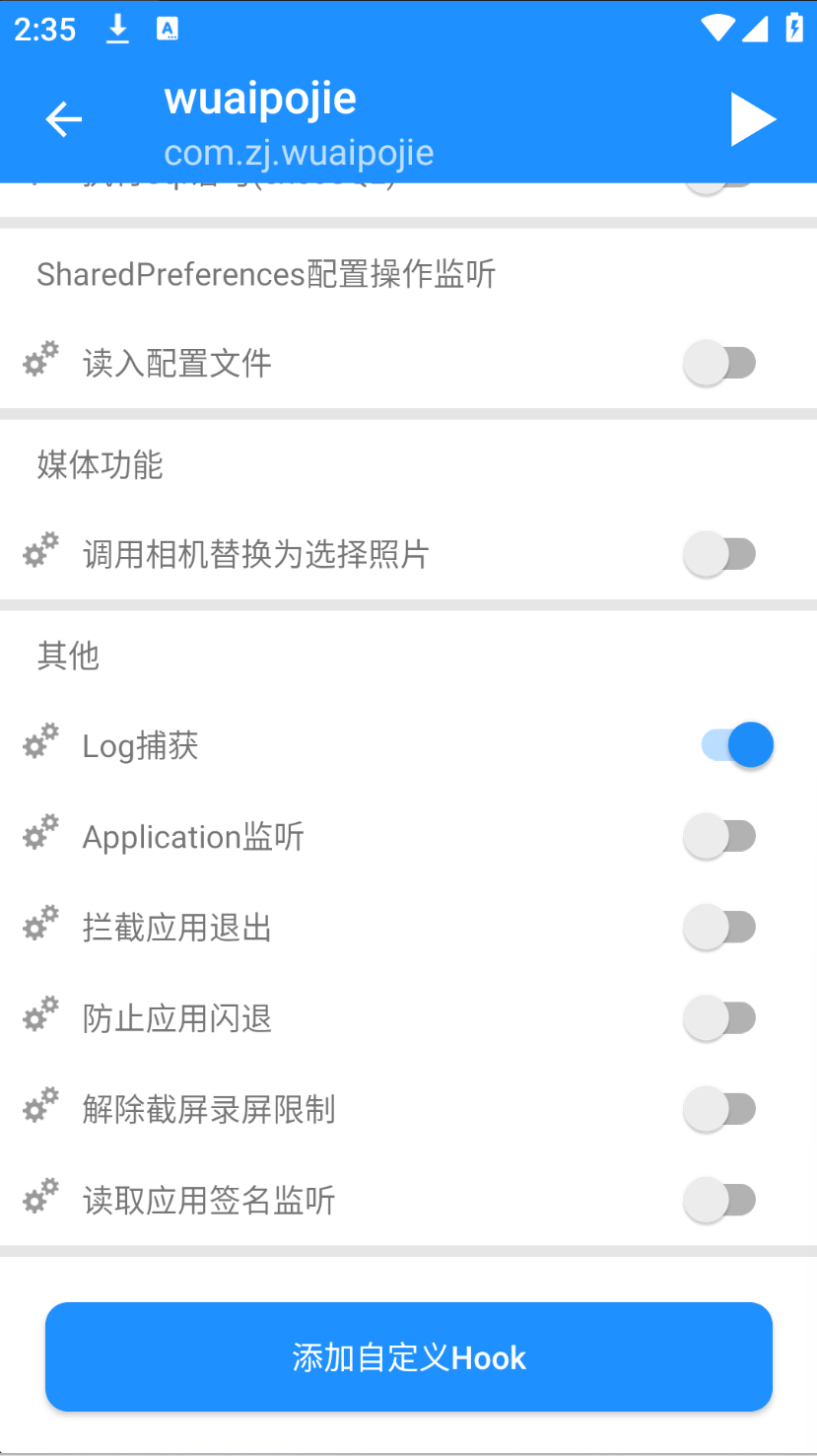The height and width of the screenshot is (1456, 817).
Task: Disable the Log捕获 switch
Action: pos(737,745)
